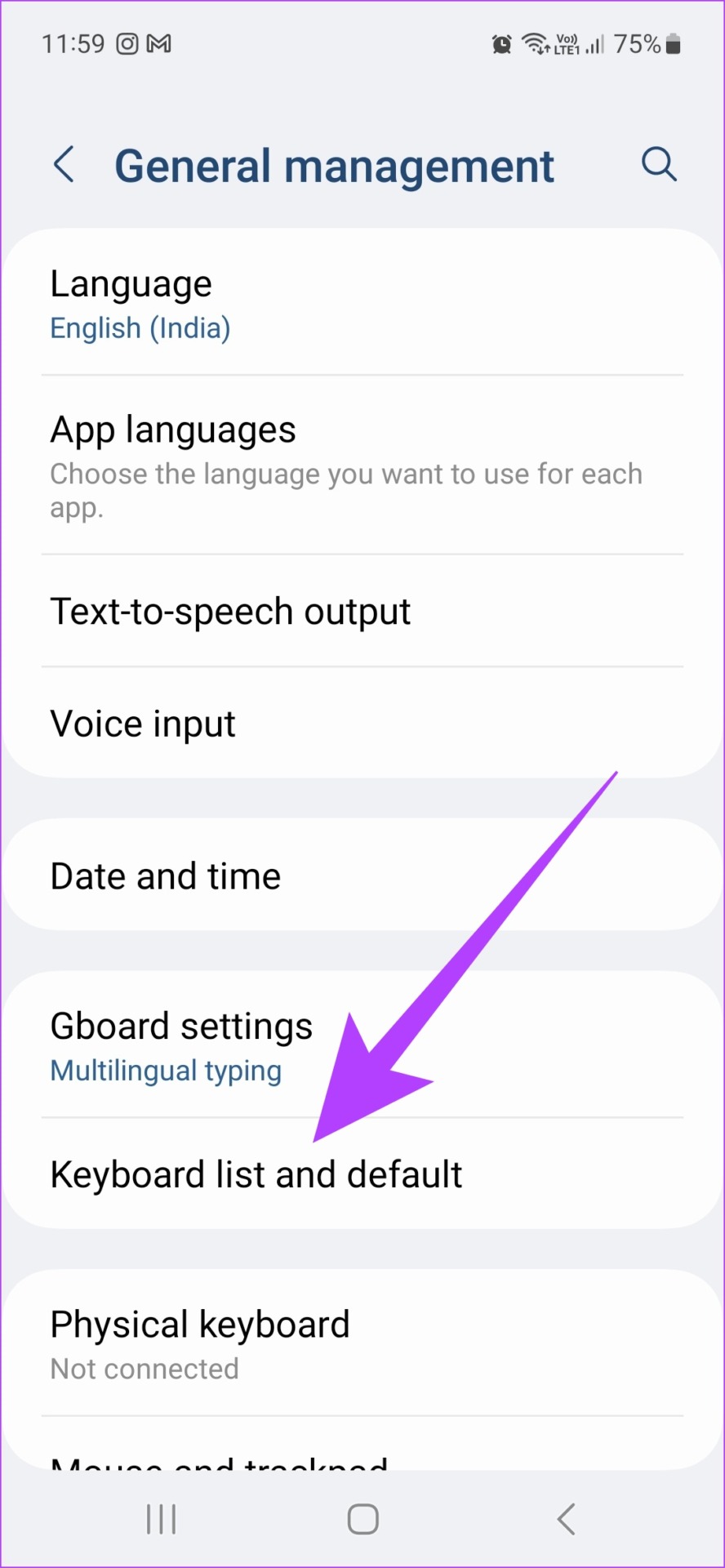Open Voice input settings

pyautogui.click(x=362, y=723)
